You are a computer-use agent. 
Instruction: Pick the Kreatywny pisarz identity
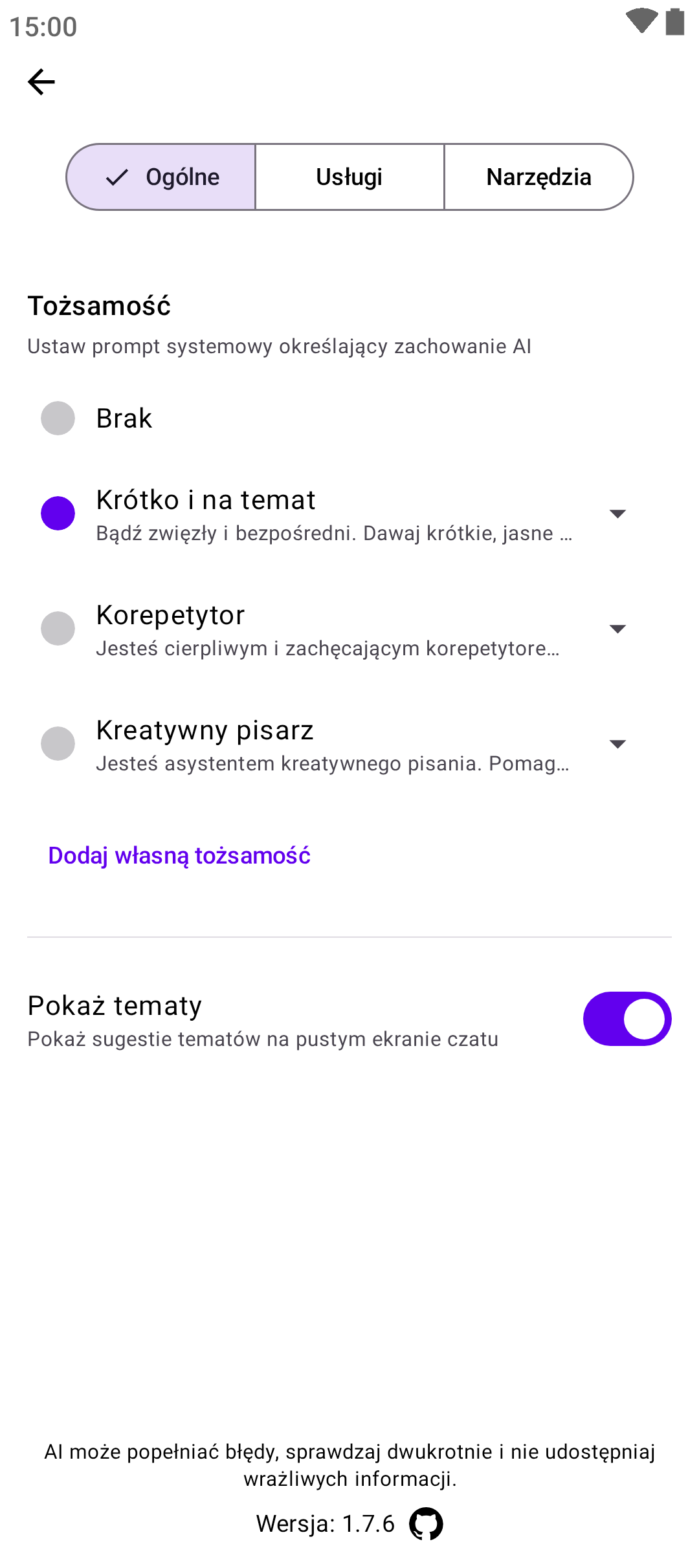coord(58,744)
